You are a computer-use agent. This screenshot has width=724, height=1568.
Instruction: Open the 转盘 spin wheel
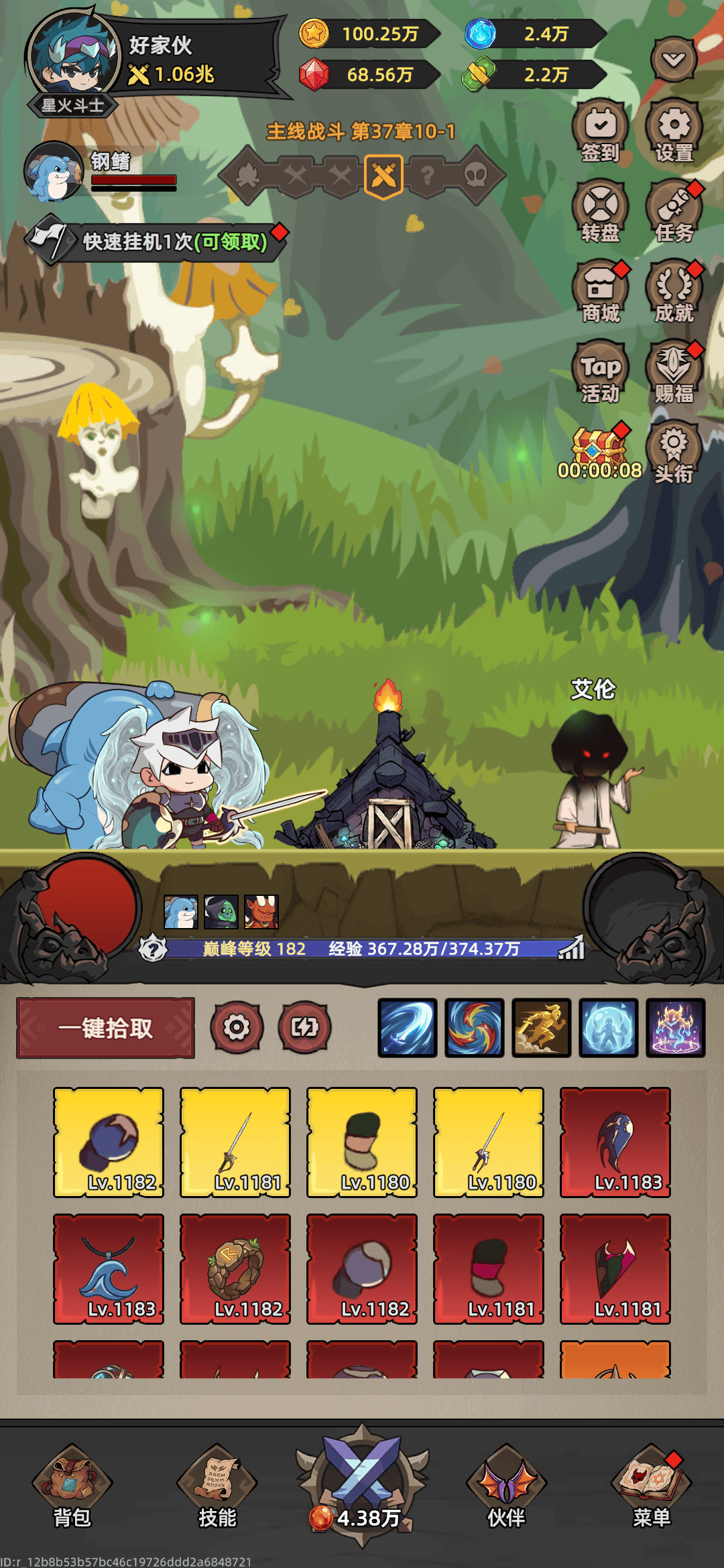tap(600, 211)
